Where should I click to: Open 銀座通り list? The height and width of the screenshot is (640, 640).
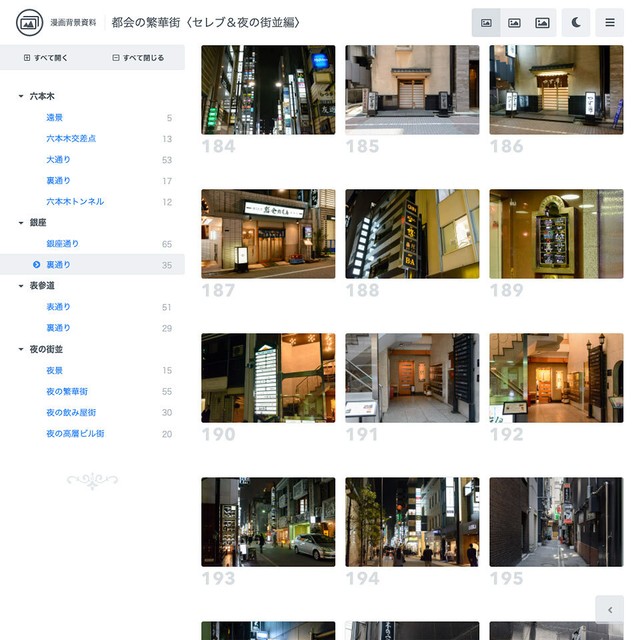[x=62, y=244]
